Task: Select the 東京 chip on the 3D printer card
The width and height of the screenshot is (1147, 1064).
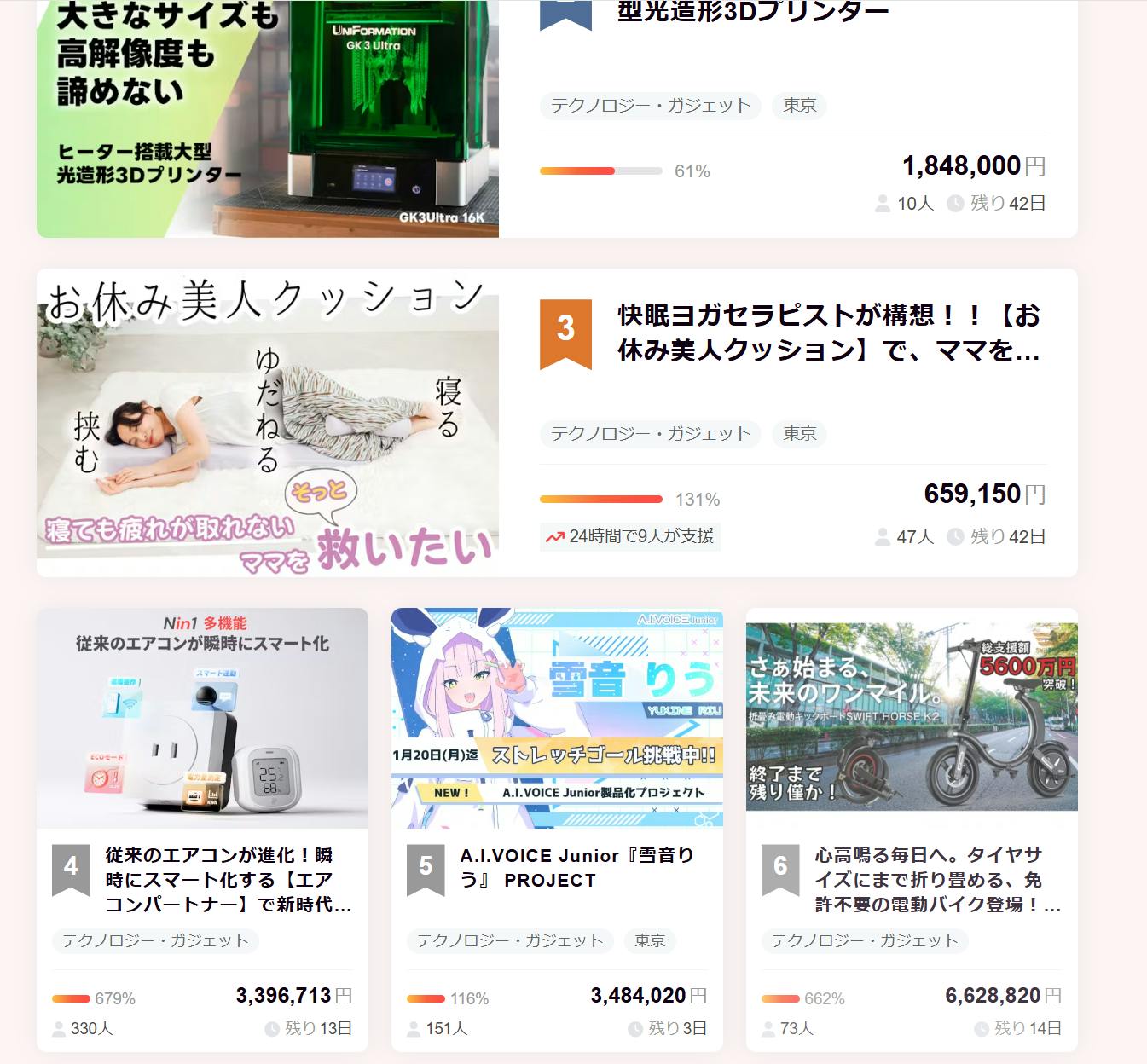Action: pyautogui.click(x=799, y=106)
